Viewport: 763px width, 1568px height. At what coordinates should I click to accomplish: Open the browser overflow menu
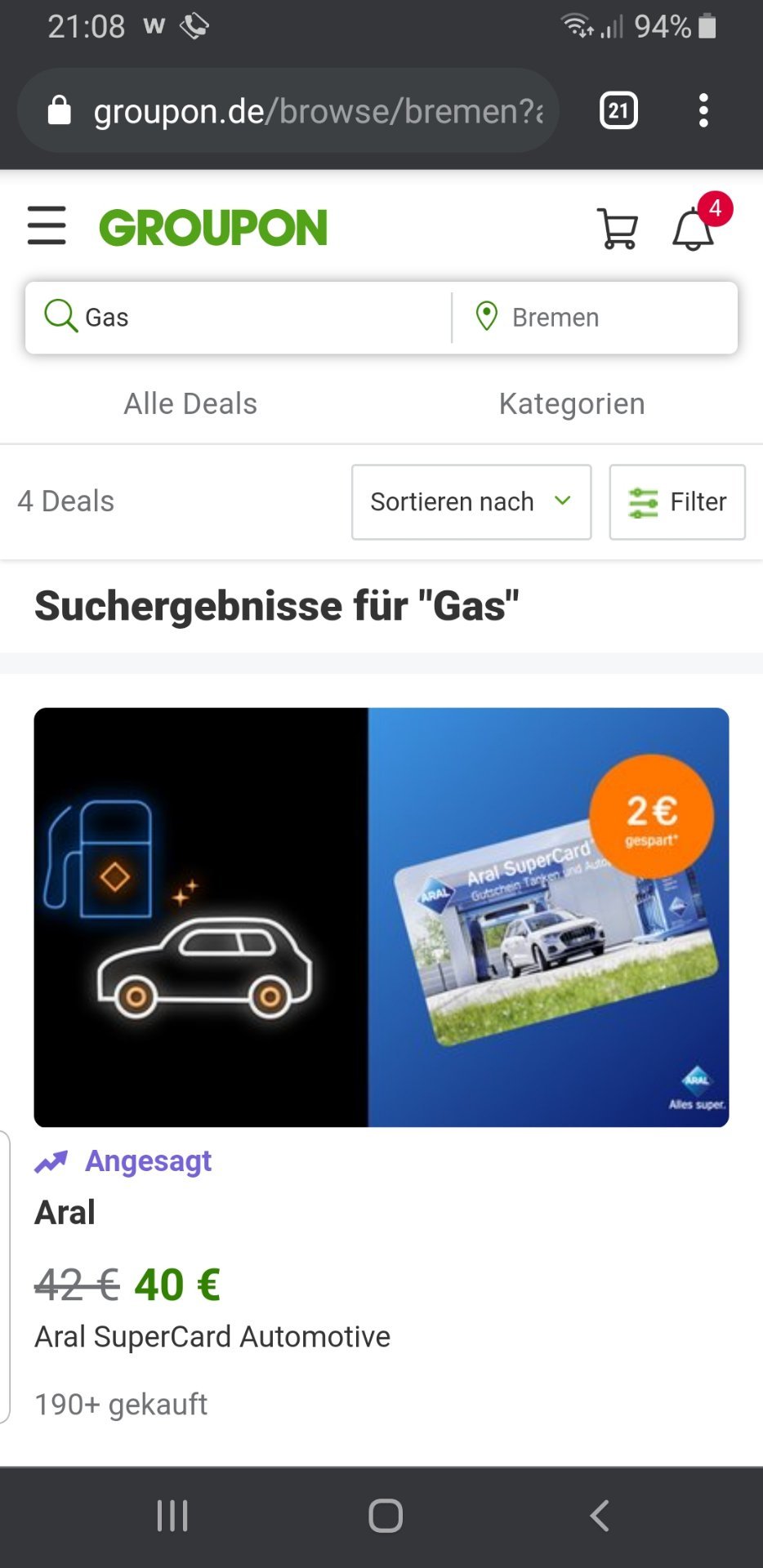coord(703,110)
